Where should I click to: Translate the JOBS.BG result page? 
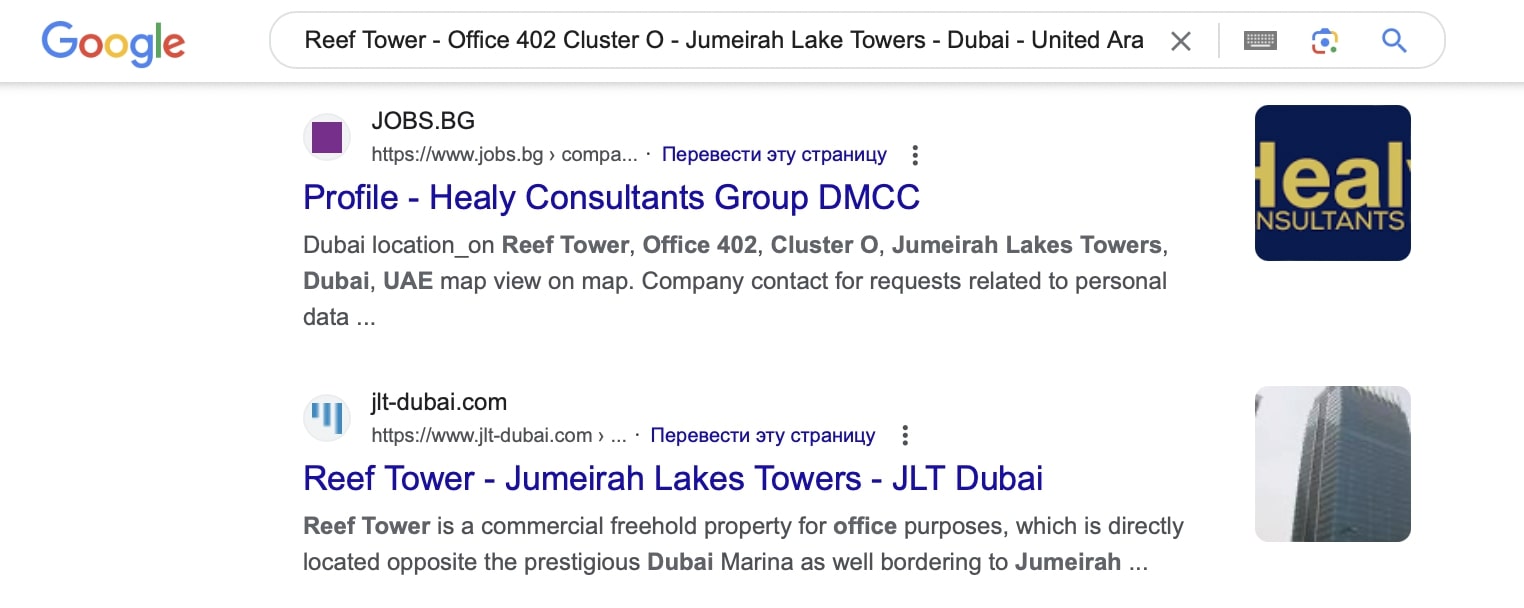774,155
